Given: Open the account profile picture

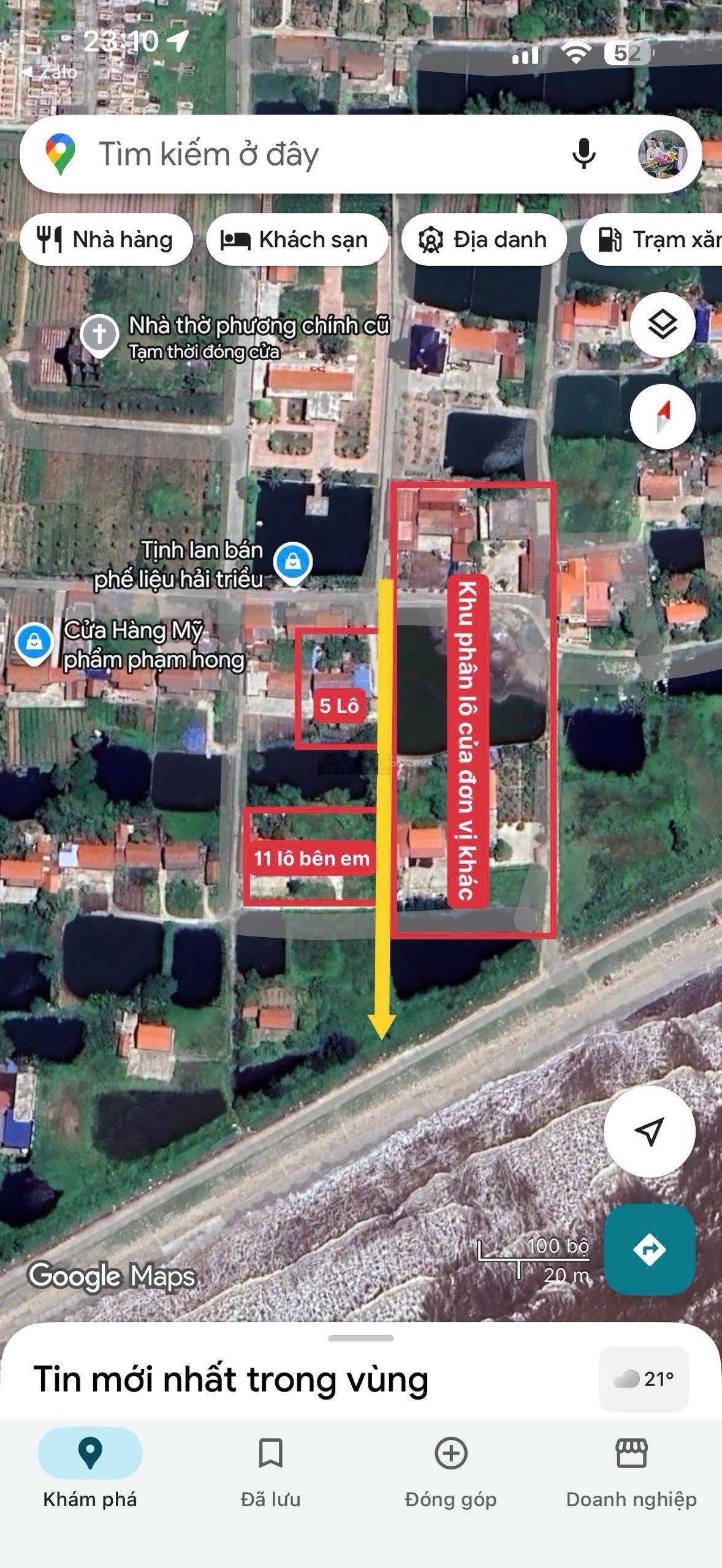Looking at the screenshot, I should click(662, 154).
